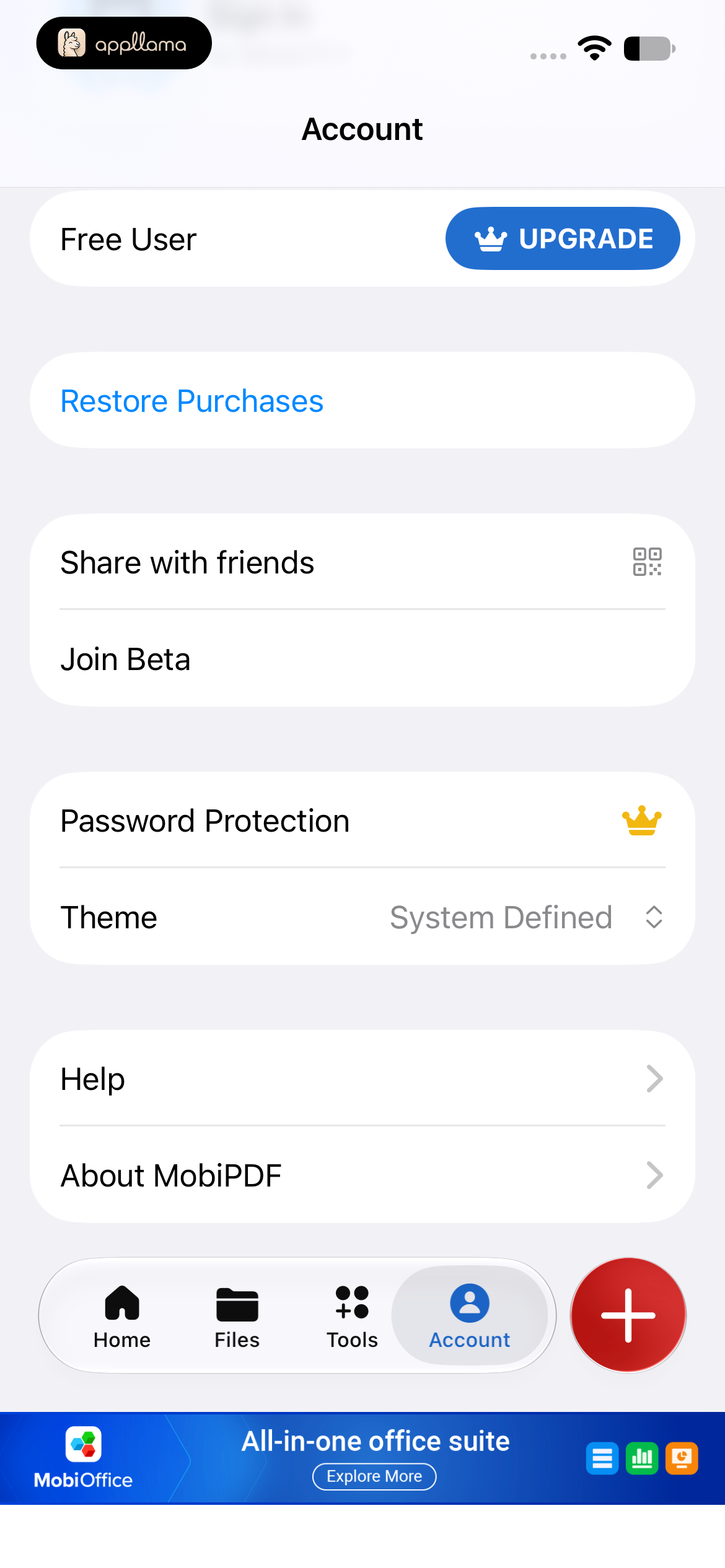
Task: Tap the Account tab
Action: pyautogui.click(x=470, y=1315)
